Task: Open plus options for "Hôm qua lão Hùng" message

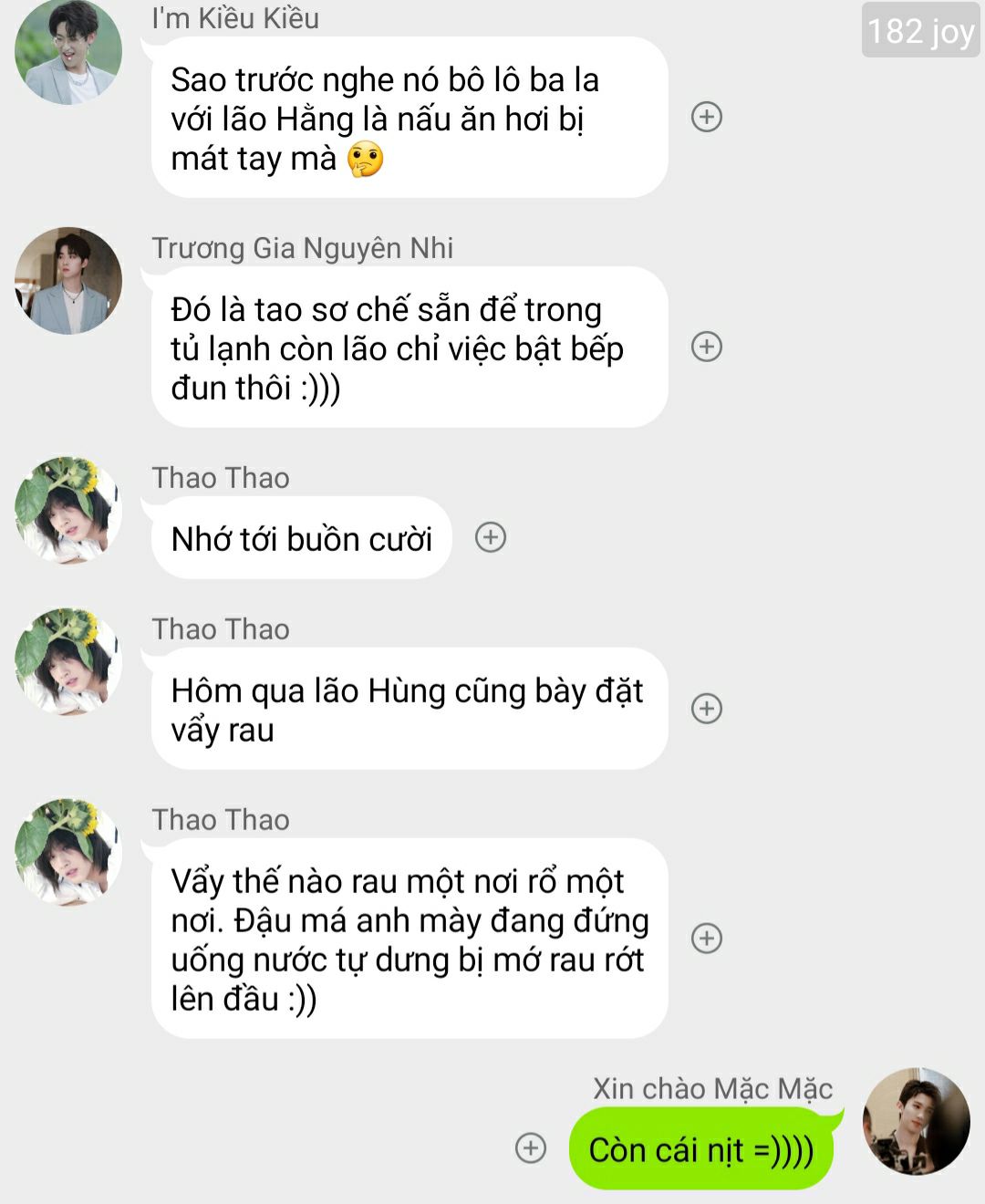Action: (x=707, y=709)
